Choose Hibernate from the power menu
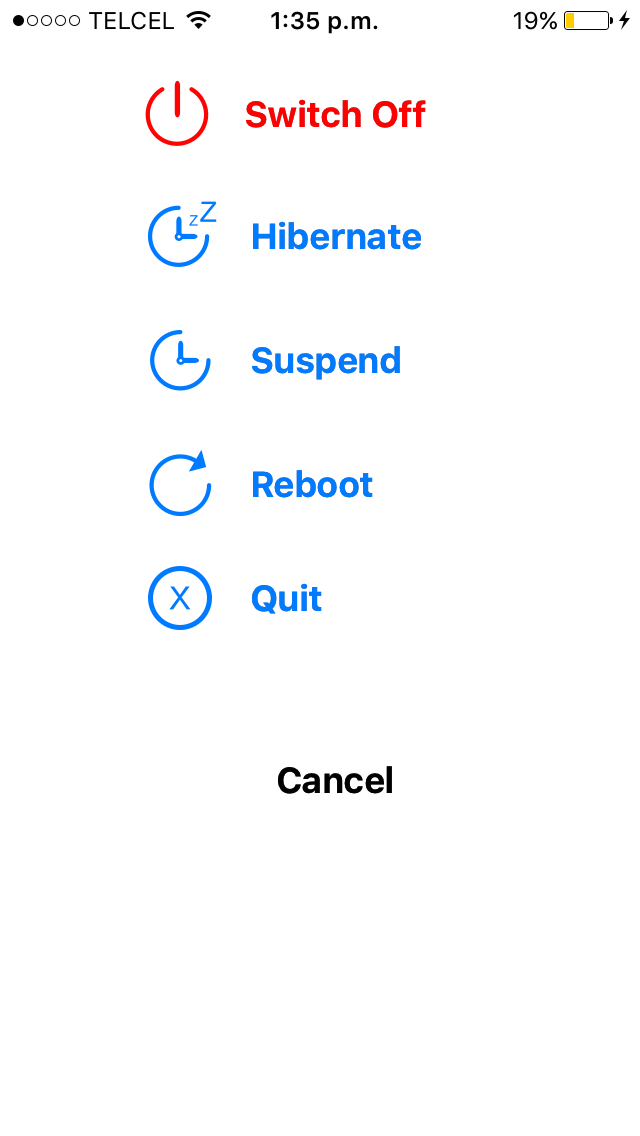The image size is (640, 1136). [x=335, y=237]
